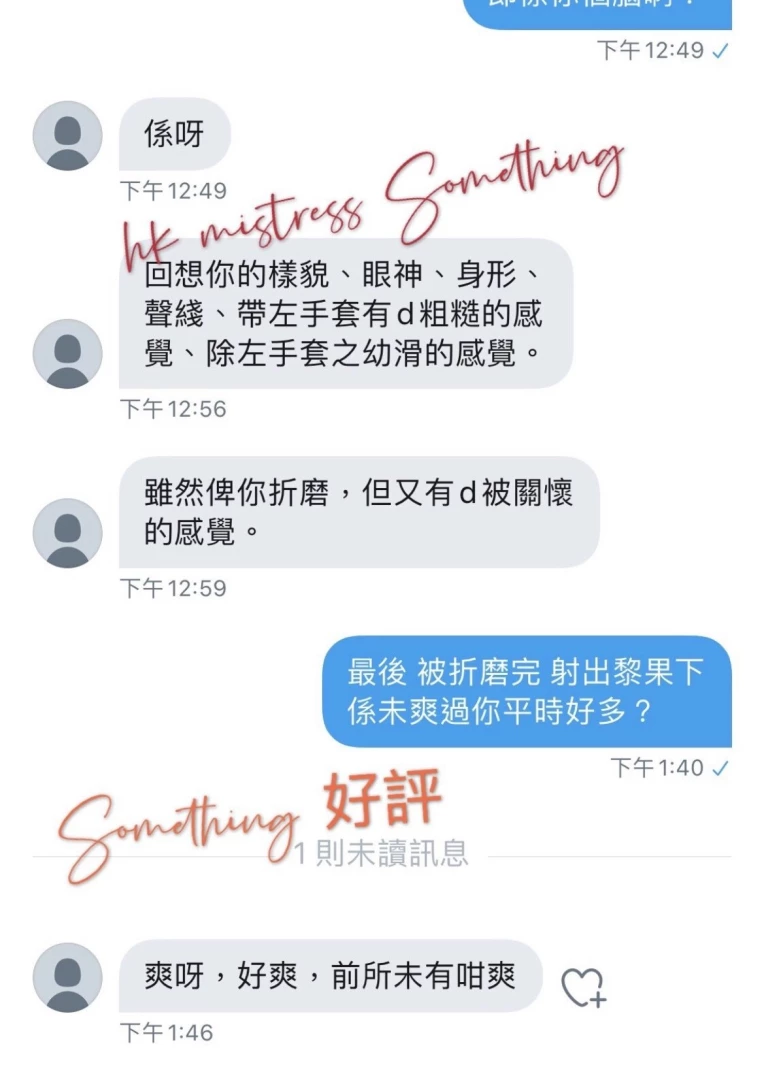
Task: View profile from avatar beside 雖然俾你折磨 message
Action: click(x=68, y=533)
